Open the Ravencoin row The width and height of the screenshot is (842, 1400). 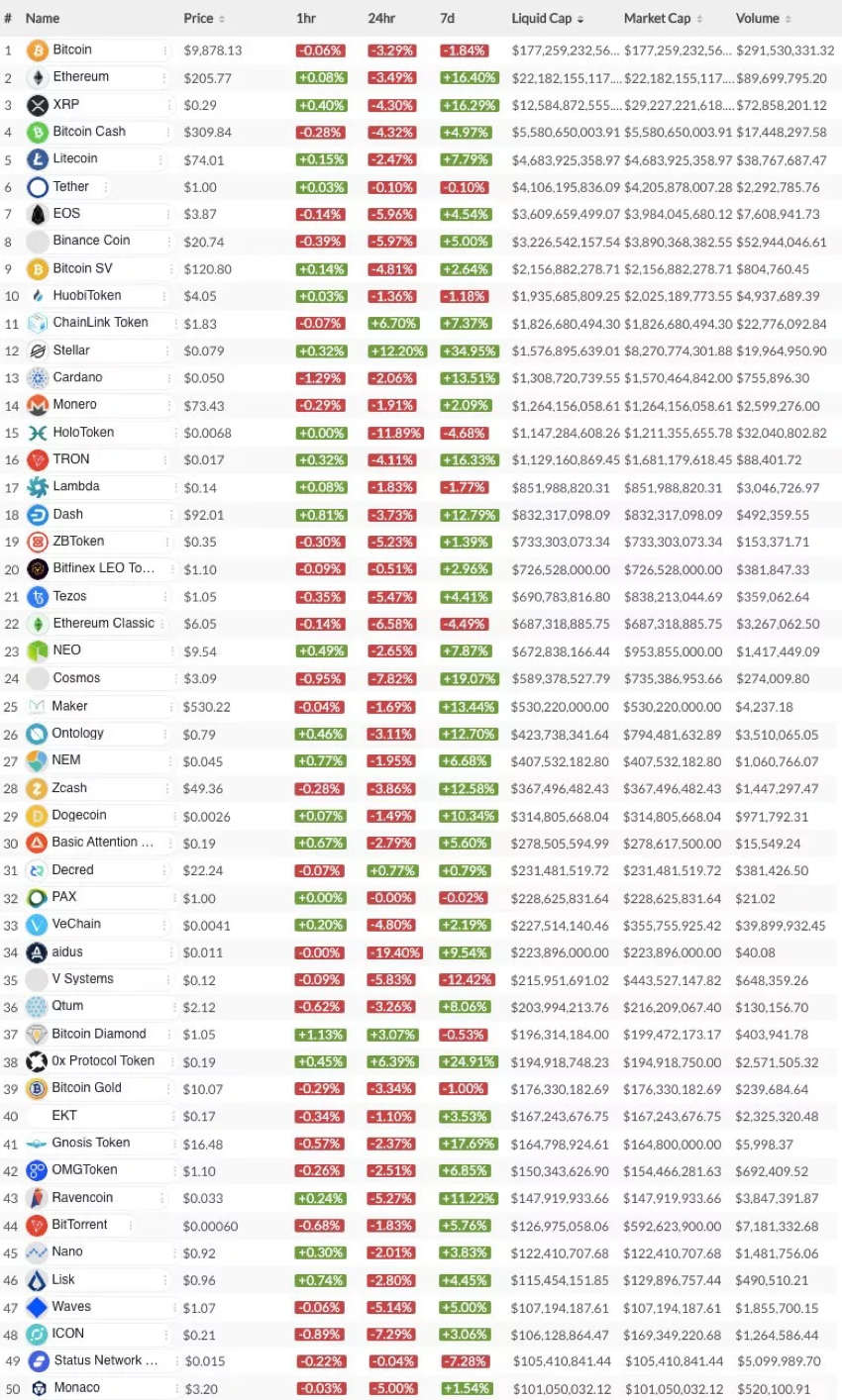coord(82,1197)
